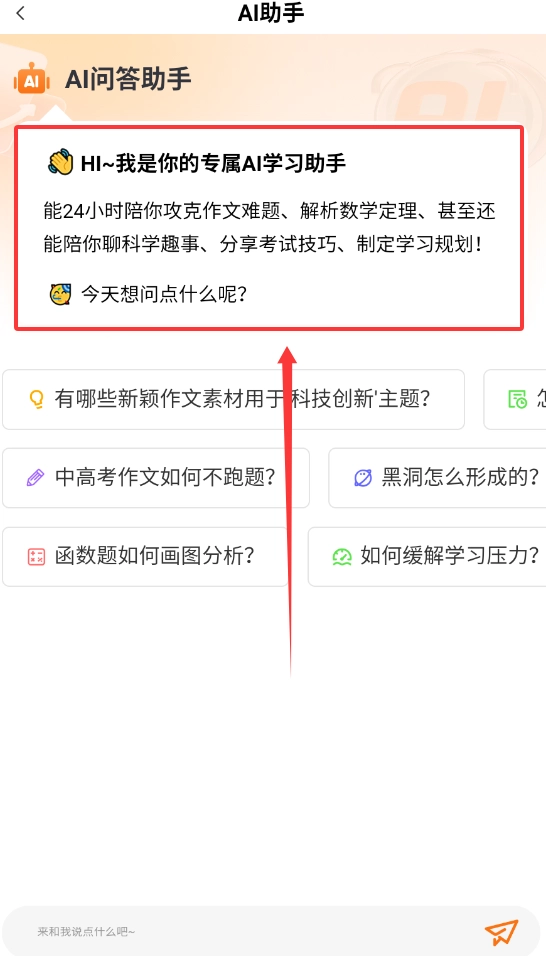
Task: Choose the chip 中高考作文如何不跑题?
Action: (156, 477)
